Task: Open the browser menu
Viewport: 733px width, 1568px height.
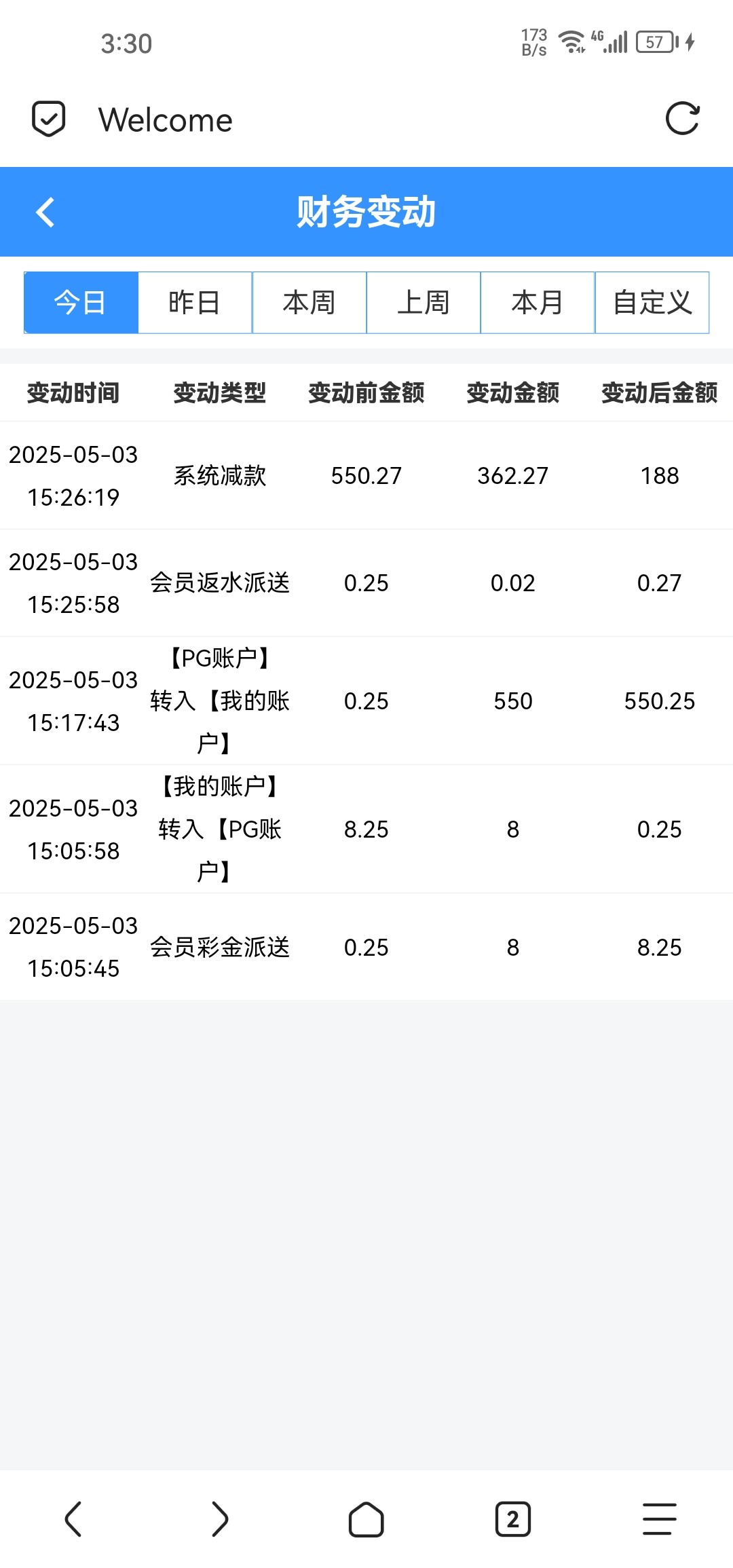Action: 660,1518
